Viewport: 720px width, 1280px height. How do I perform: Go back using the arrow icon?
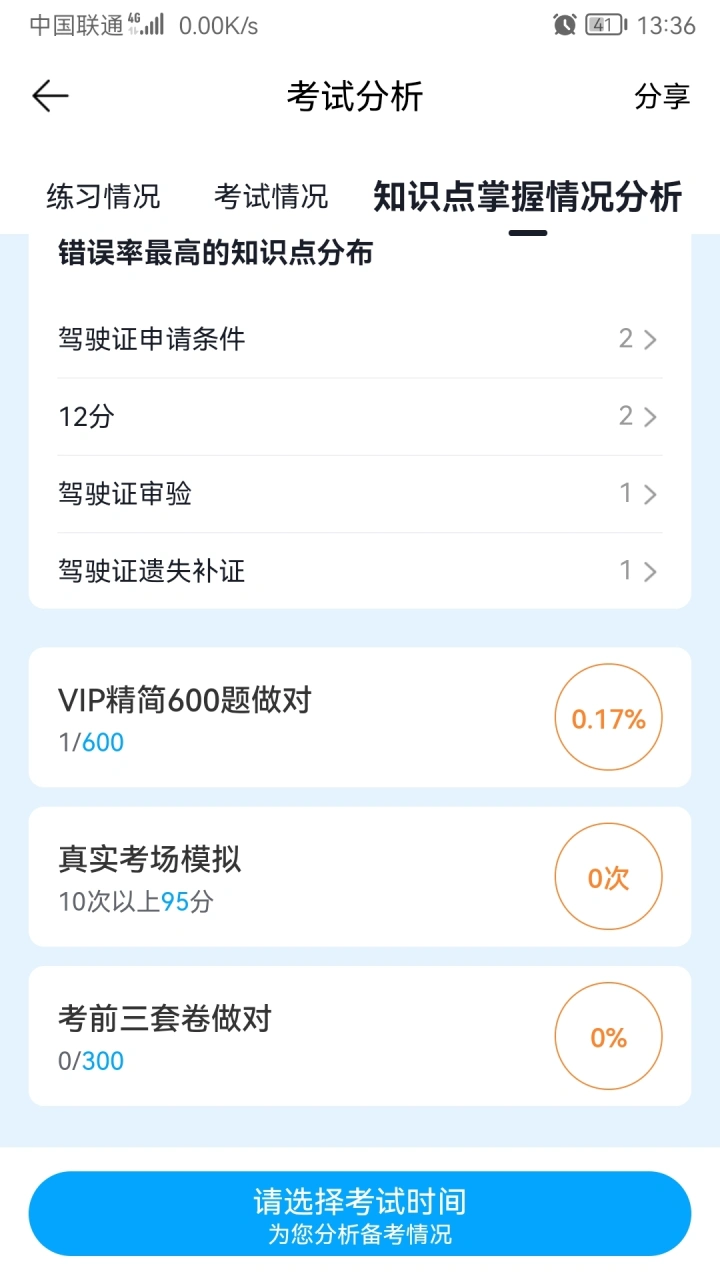50,96
